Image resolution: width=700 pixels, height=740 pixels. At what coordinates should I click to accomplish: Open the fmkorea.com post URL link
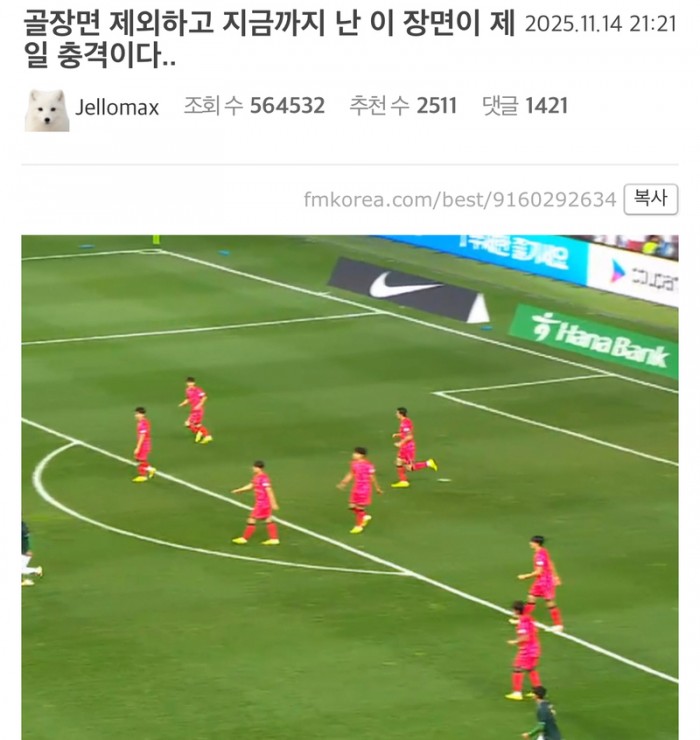click(460, 200)
